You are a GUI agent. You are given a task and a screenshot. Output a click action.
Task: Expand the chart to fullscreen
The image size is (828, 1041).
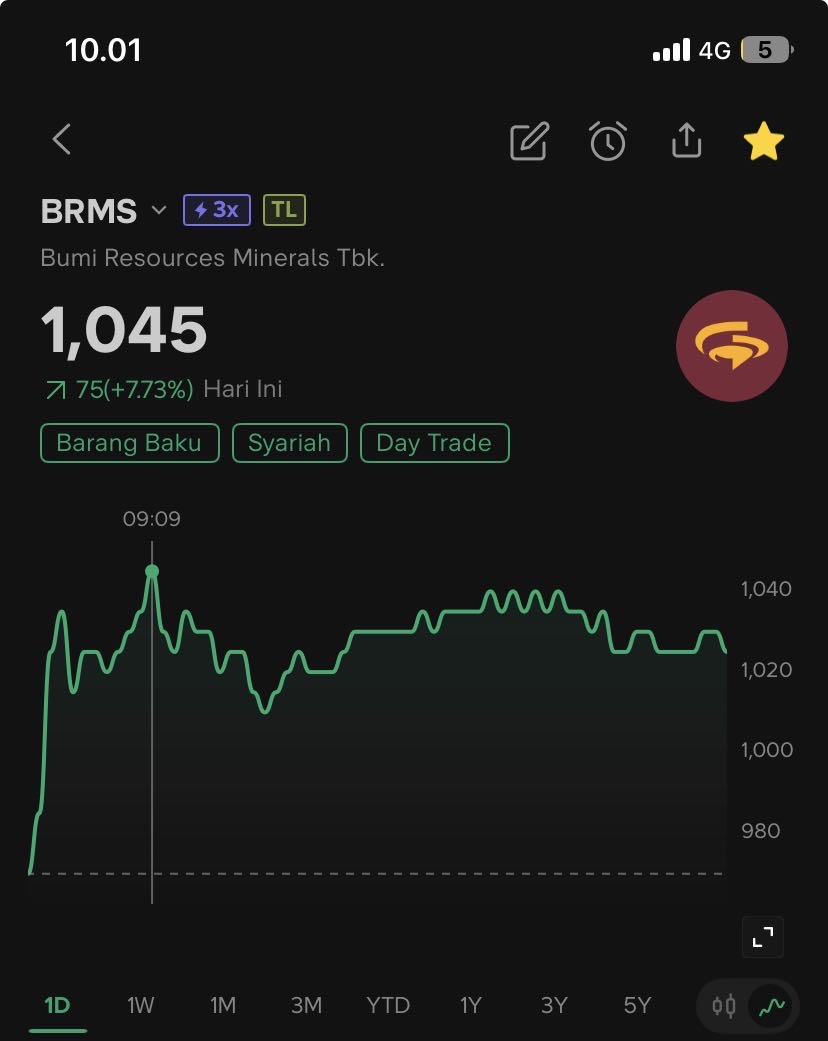point(763,937)
